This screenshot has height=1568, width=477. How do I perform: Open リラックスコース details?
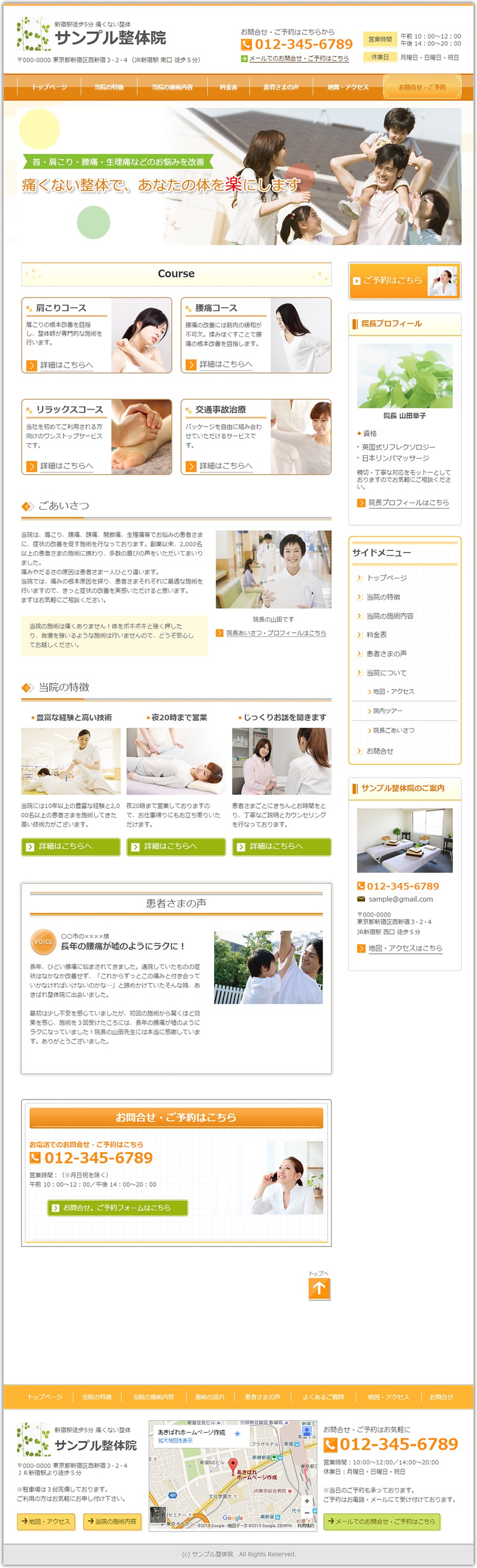point(66,466)
